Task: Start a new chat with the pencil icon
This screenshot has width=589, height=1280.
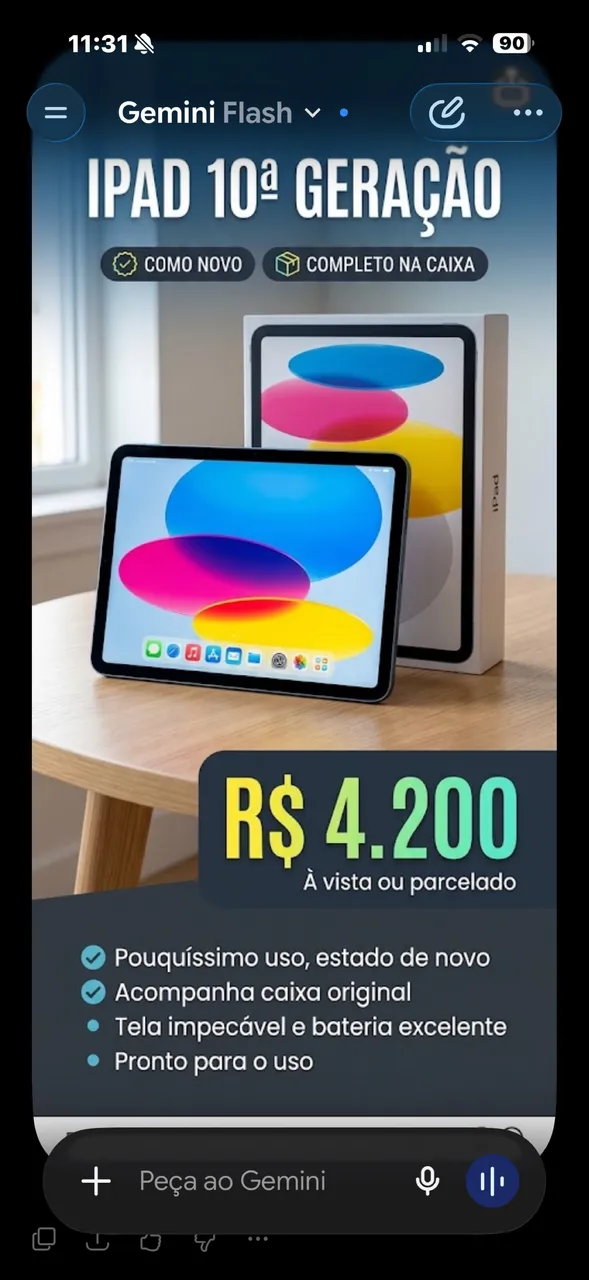Action: (447, 112)
